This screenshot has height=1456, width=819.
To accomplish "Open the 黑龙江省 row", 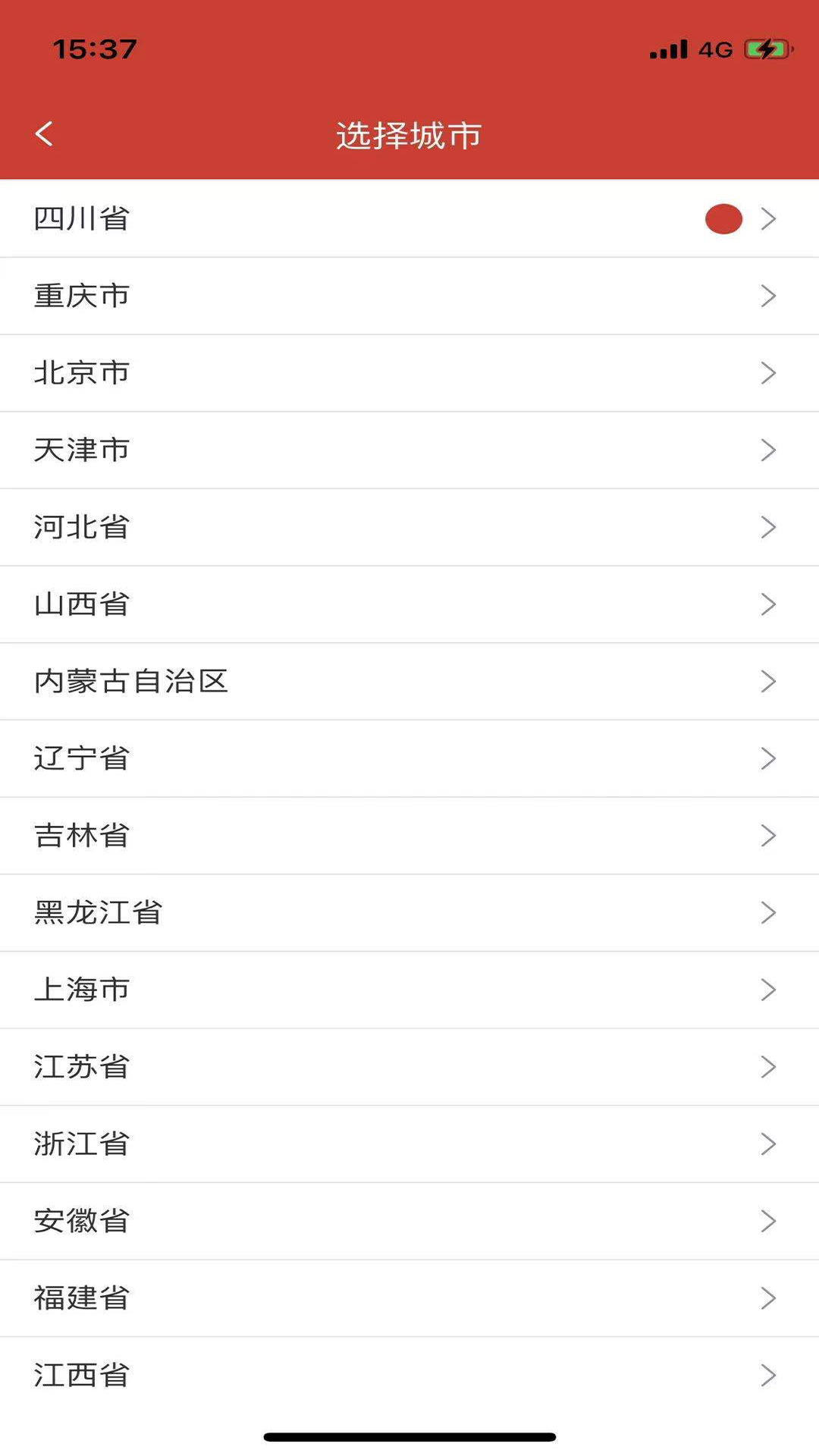I will [x=99, y=912].
